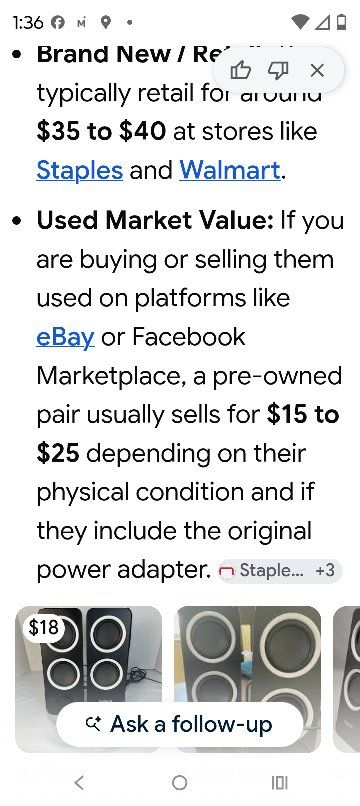
Task: Open the Staples +3 sources chip
Action: coord(279,571)
